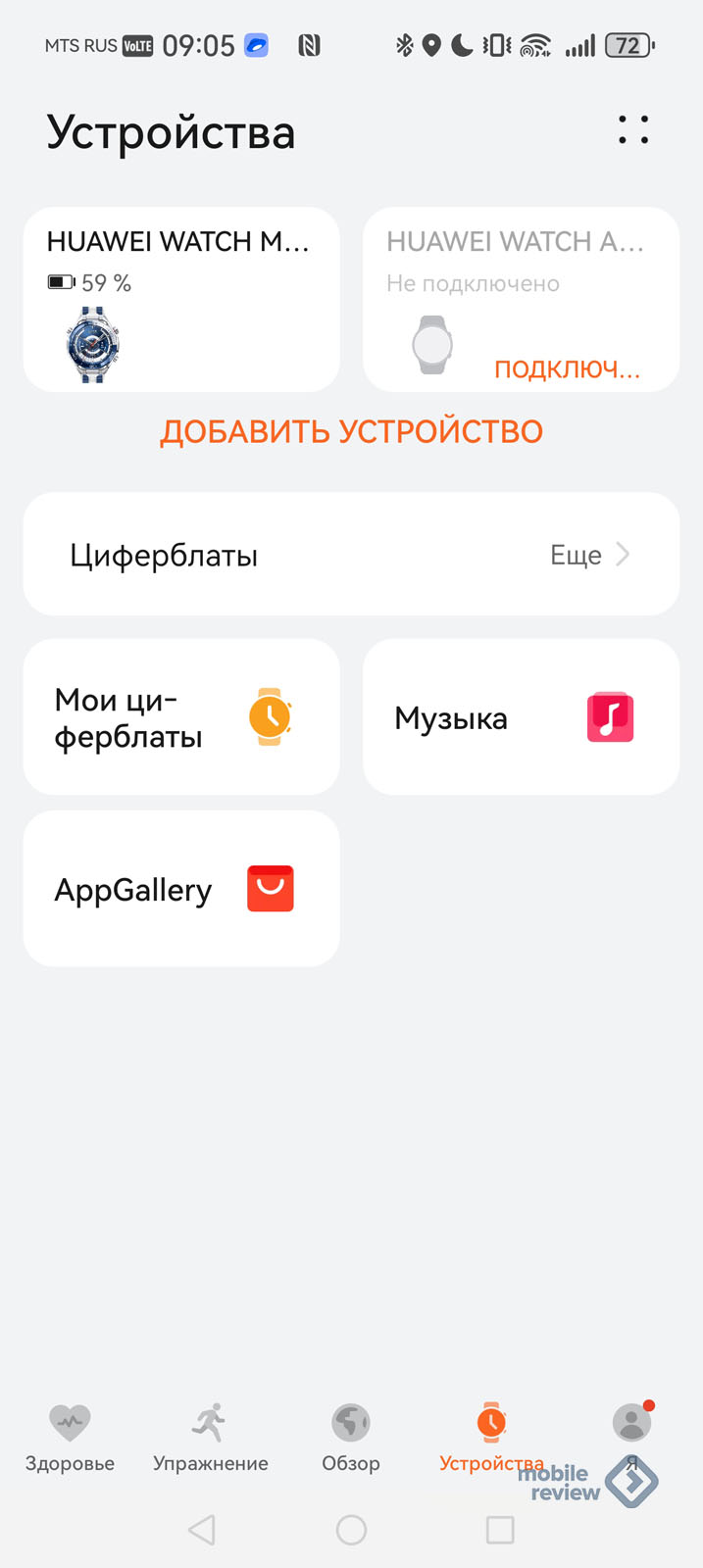The height and width of the screenshot is (1568, 703).
Task: Open Мои циферблаты card
Action: (181, 717)
